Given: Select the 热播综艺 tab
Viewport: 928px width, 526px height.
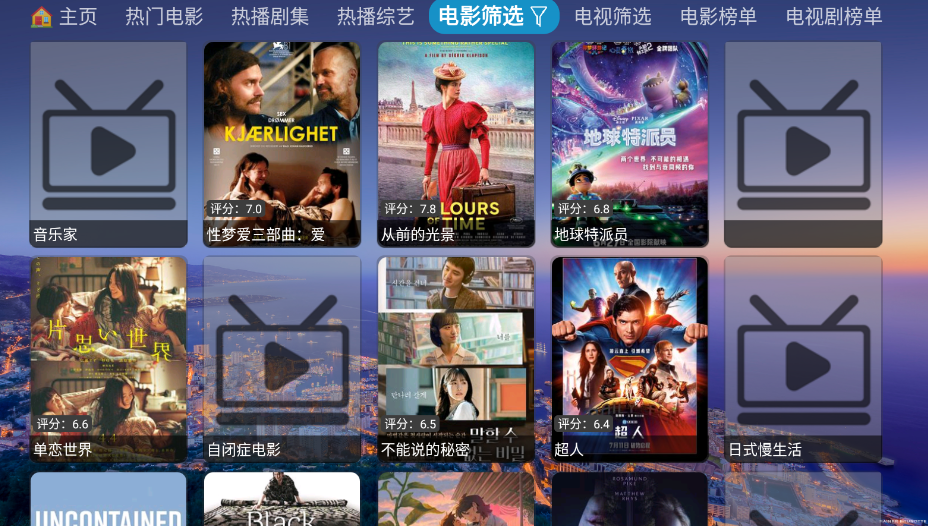Looking at the screenshot, I should tap(375, 16).
